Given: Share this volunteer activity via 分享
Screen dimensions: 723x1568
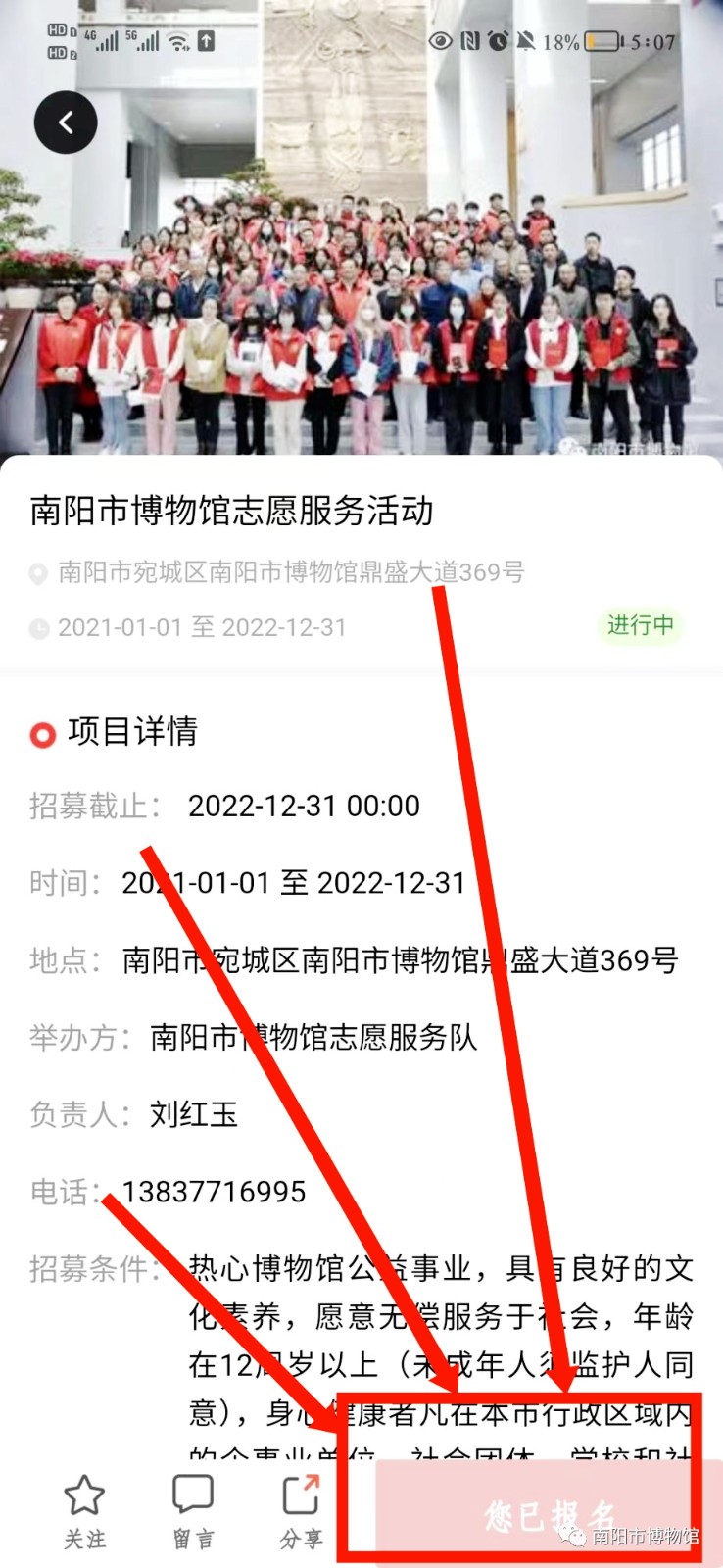Looking at the screenshot, I should tap(301, 1510).
